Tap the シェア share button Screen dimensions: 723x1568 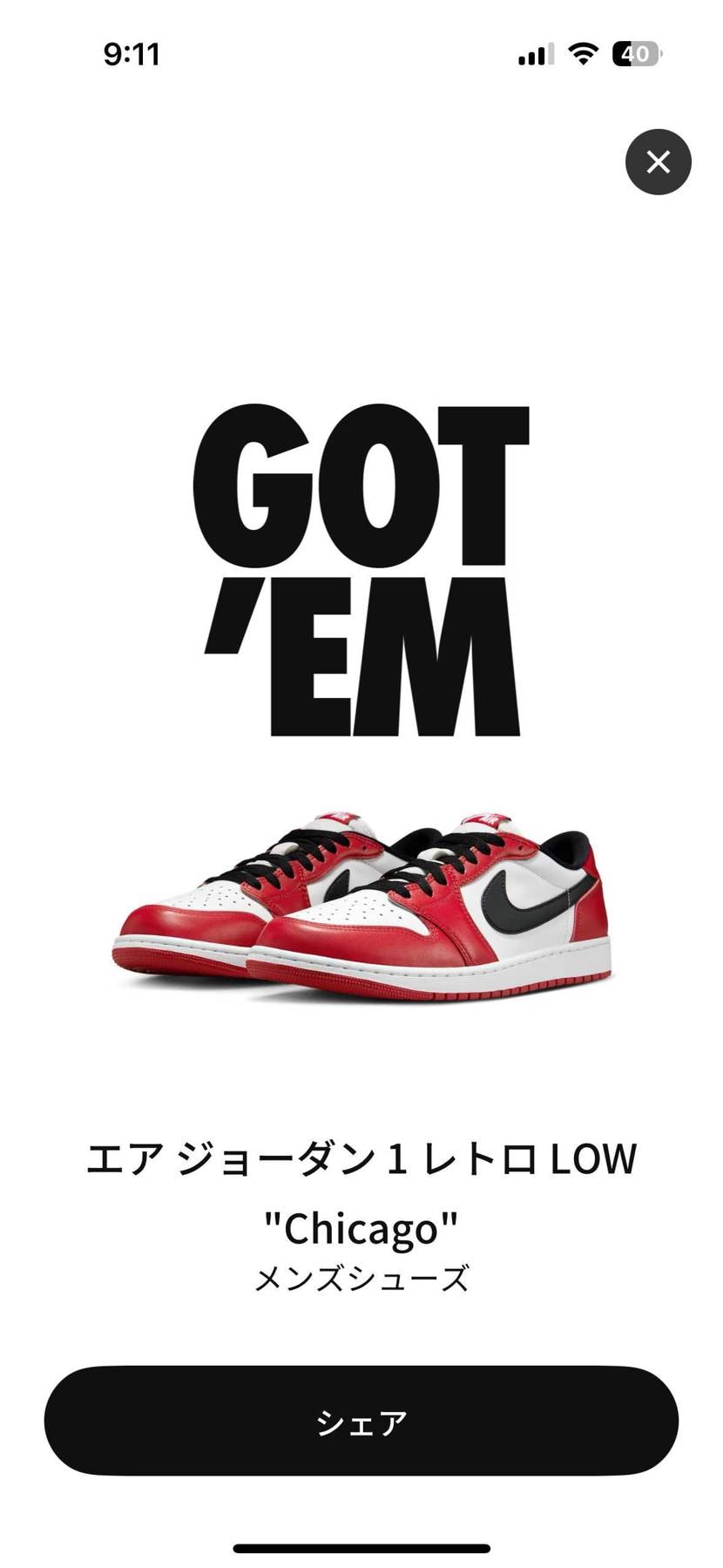[361, 1422]
